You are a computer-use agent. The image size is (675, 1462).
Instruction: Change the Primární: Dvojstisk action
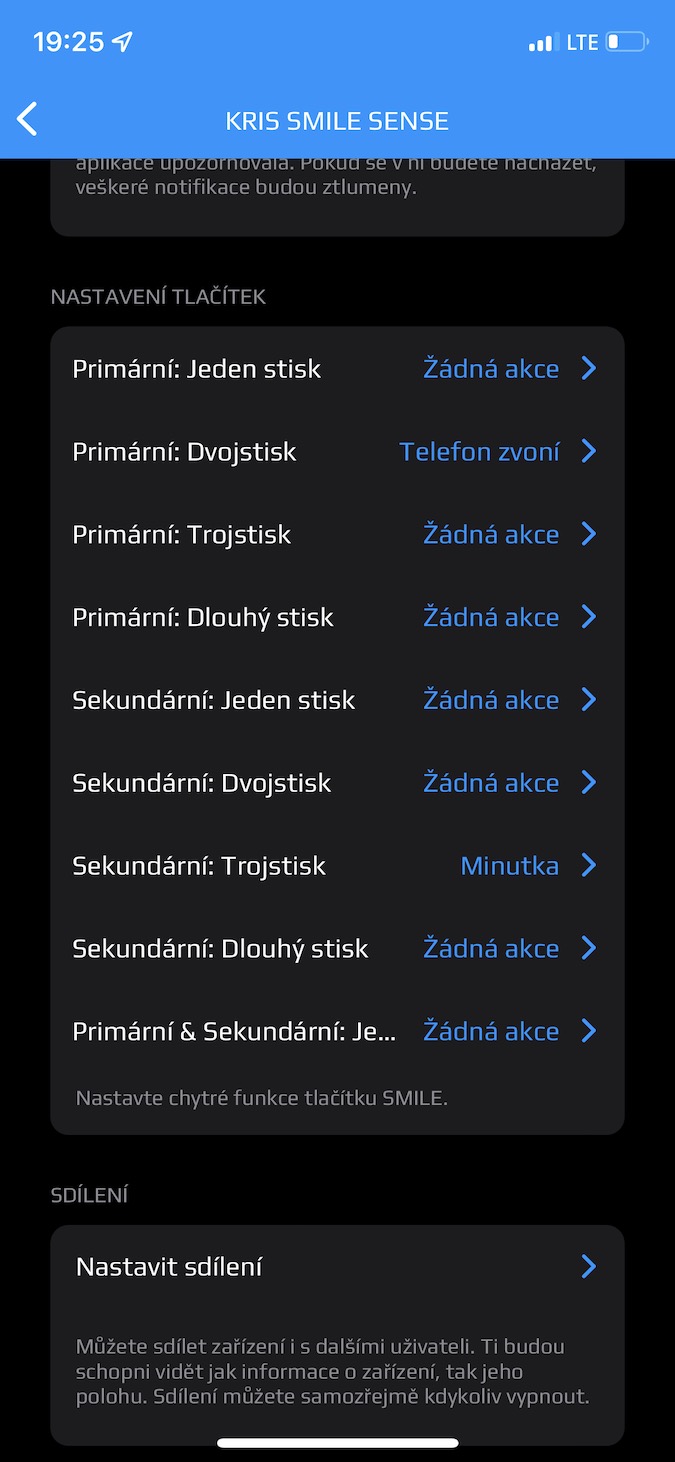pos(337,452)
